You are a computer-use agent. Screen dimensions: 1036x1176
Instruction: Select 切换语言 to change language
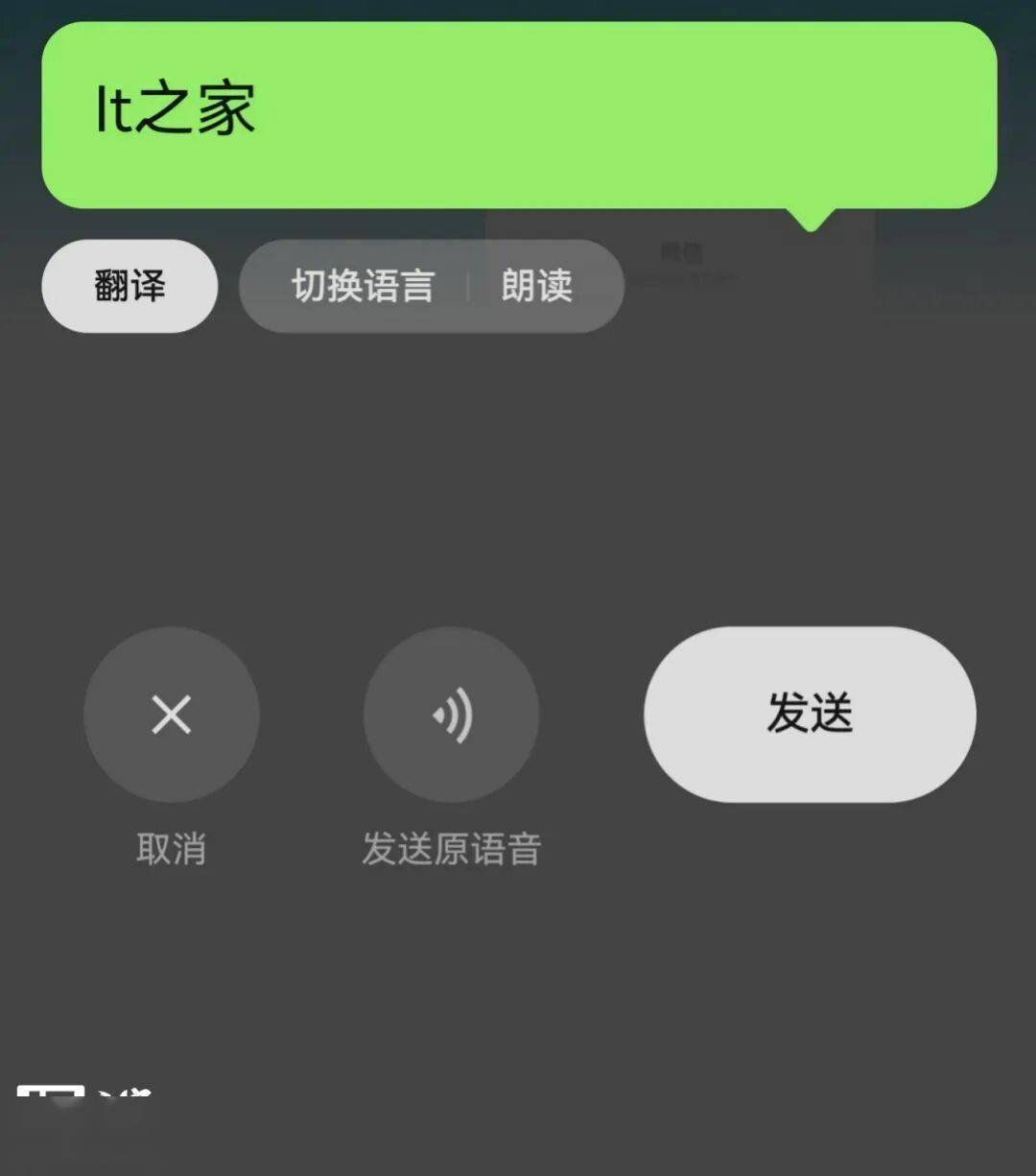coord(363,286)
